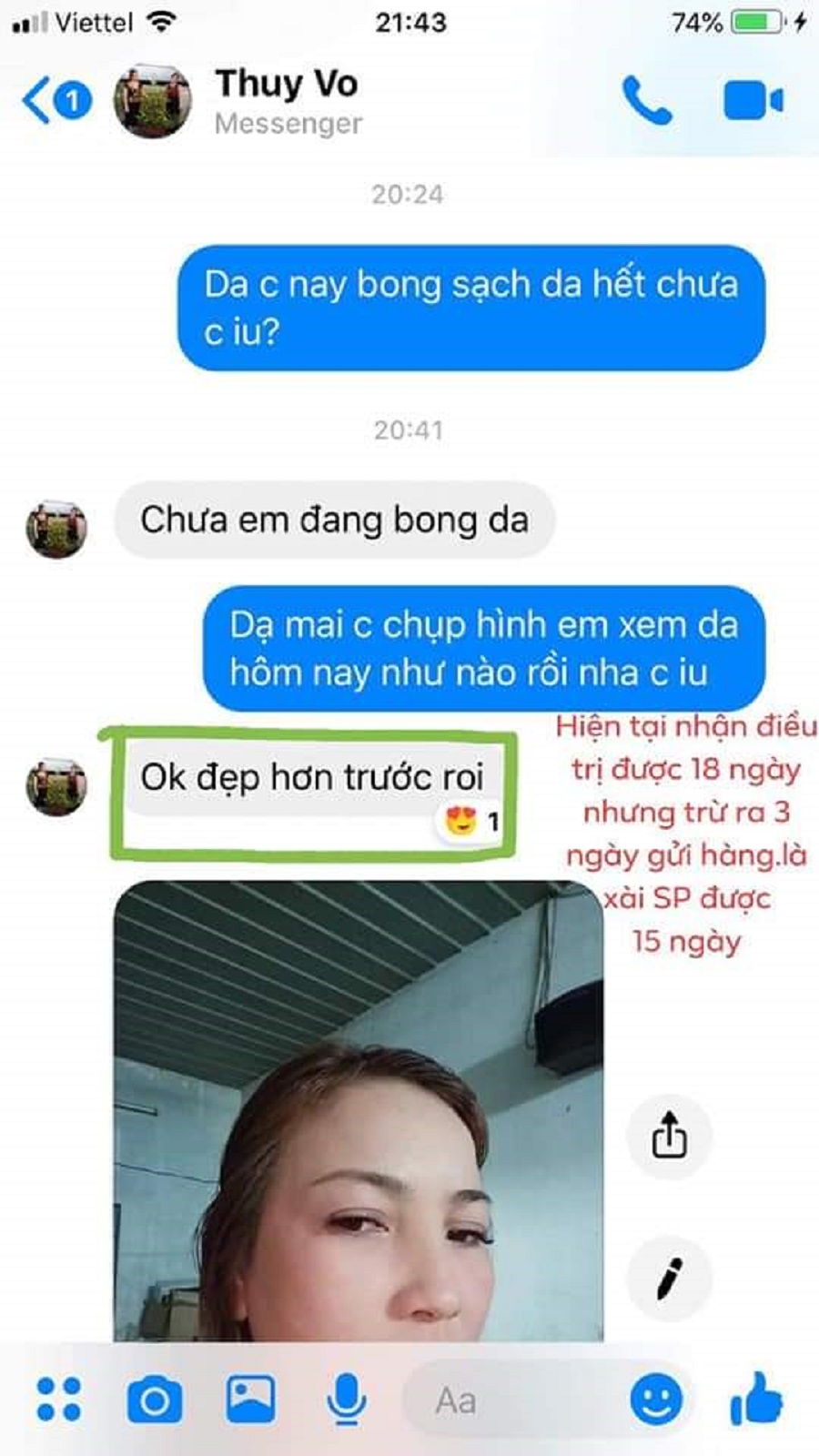This screenshot has height=1456, width=819.
Task: Send a thumbs-up like
Action: pos(756,1399)
